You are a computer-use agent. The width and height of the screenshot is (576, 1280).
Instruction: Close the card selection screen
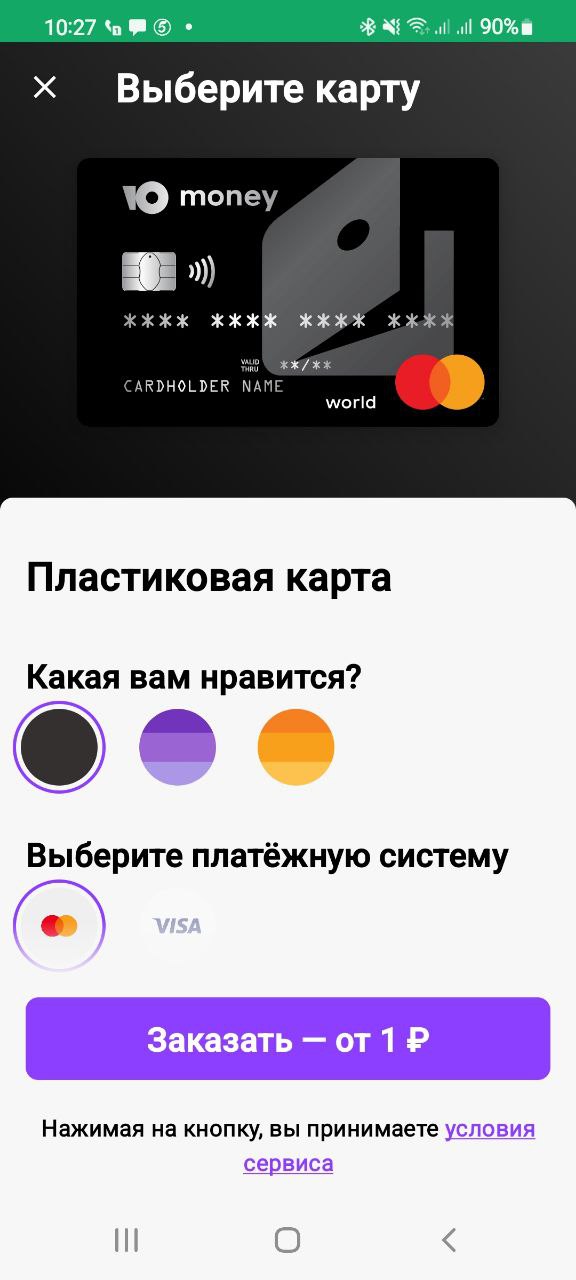pyautogui.click(x=45, y=88)
